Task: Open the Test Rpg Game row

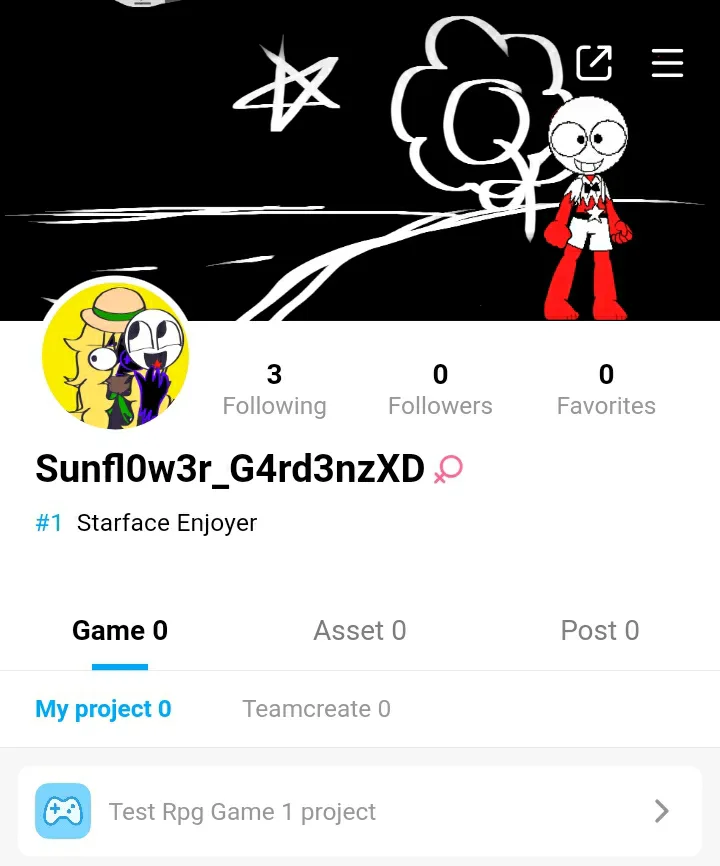Action: [360, 811]
